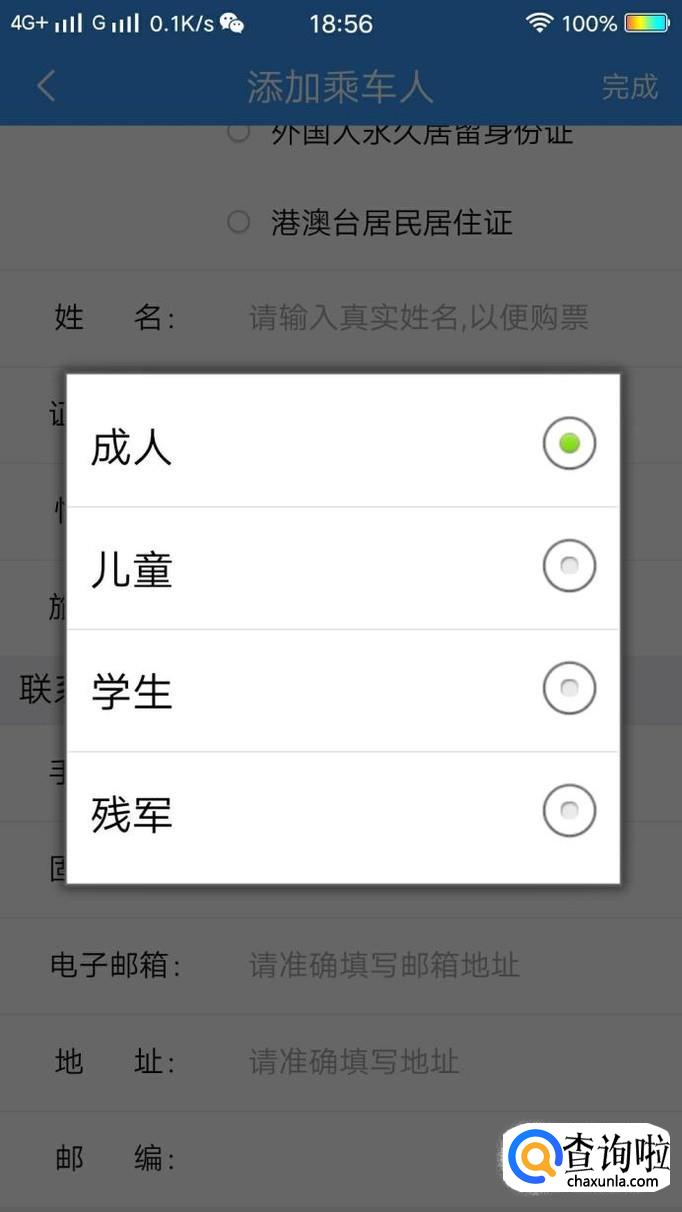682x1212 pixels.
Task: Select 残军 passenger type
Action: tap(569, 810)
